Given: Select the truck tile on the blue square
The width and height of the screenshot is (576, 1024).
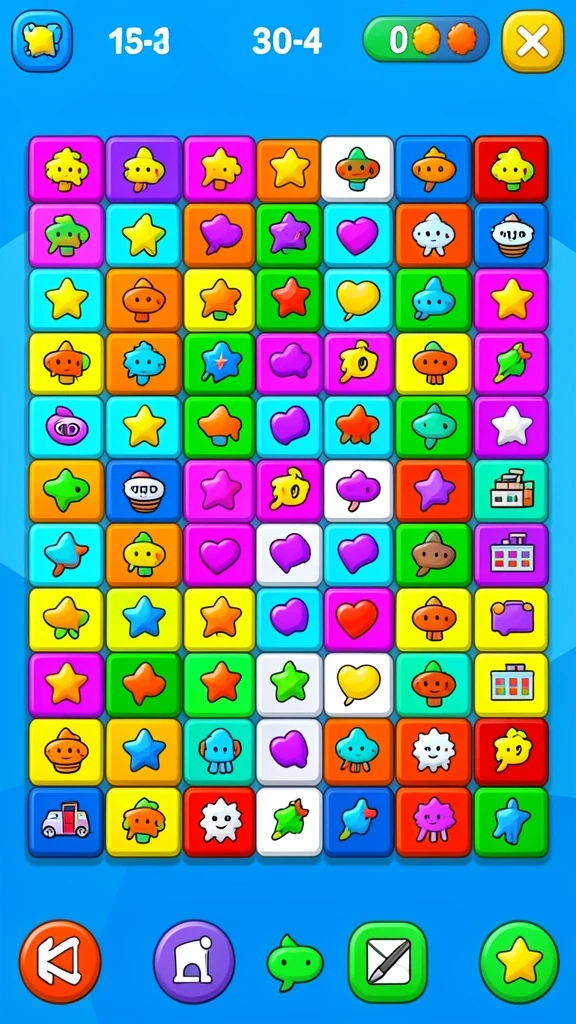Looking at the screenshot, I should coord(66,822).
